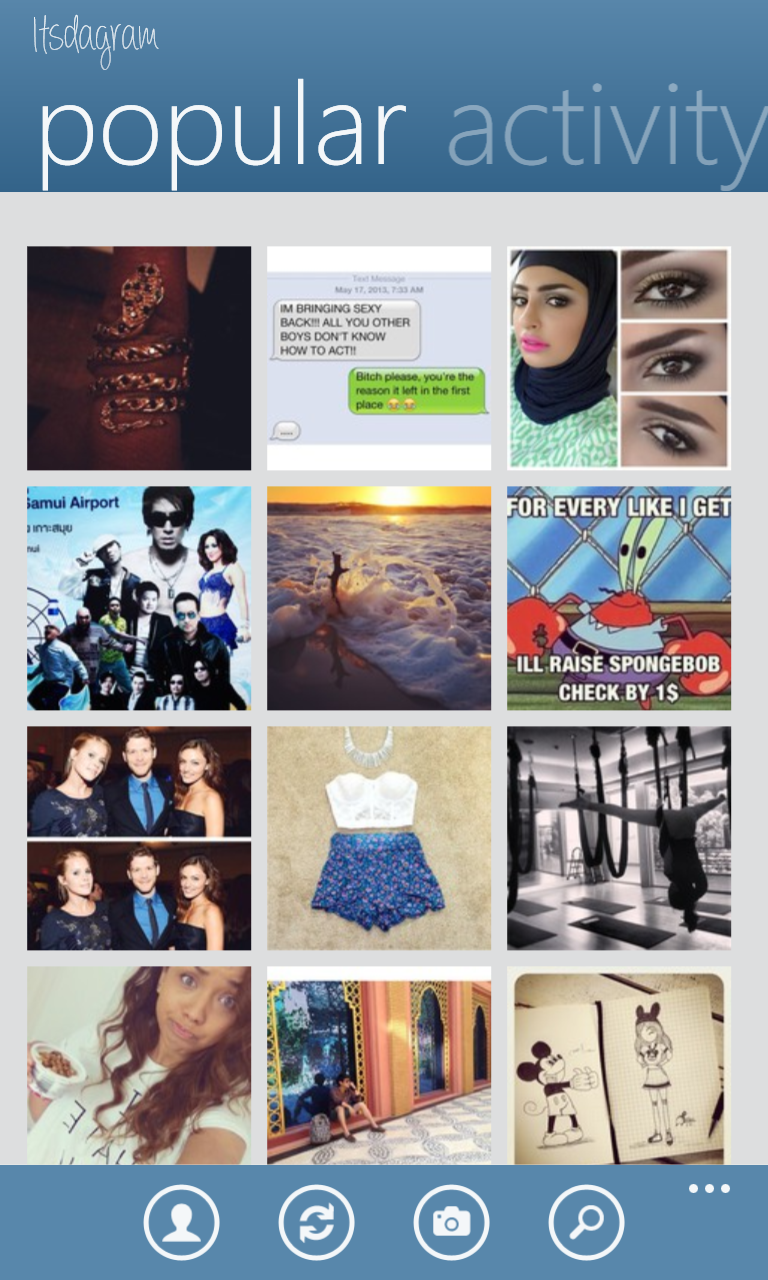This screenshot has width=768, height=1280.
Task: Open the curly-haired girl selfie
Action: 139,1065
